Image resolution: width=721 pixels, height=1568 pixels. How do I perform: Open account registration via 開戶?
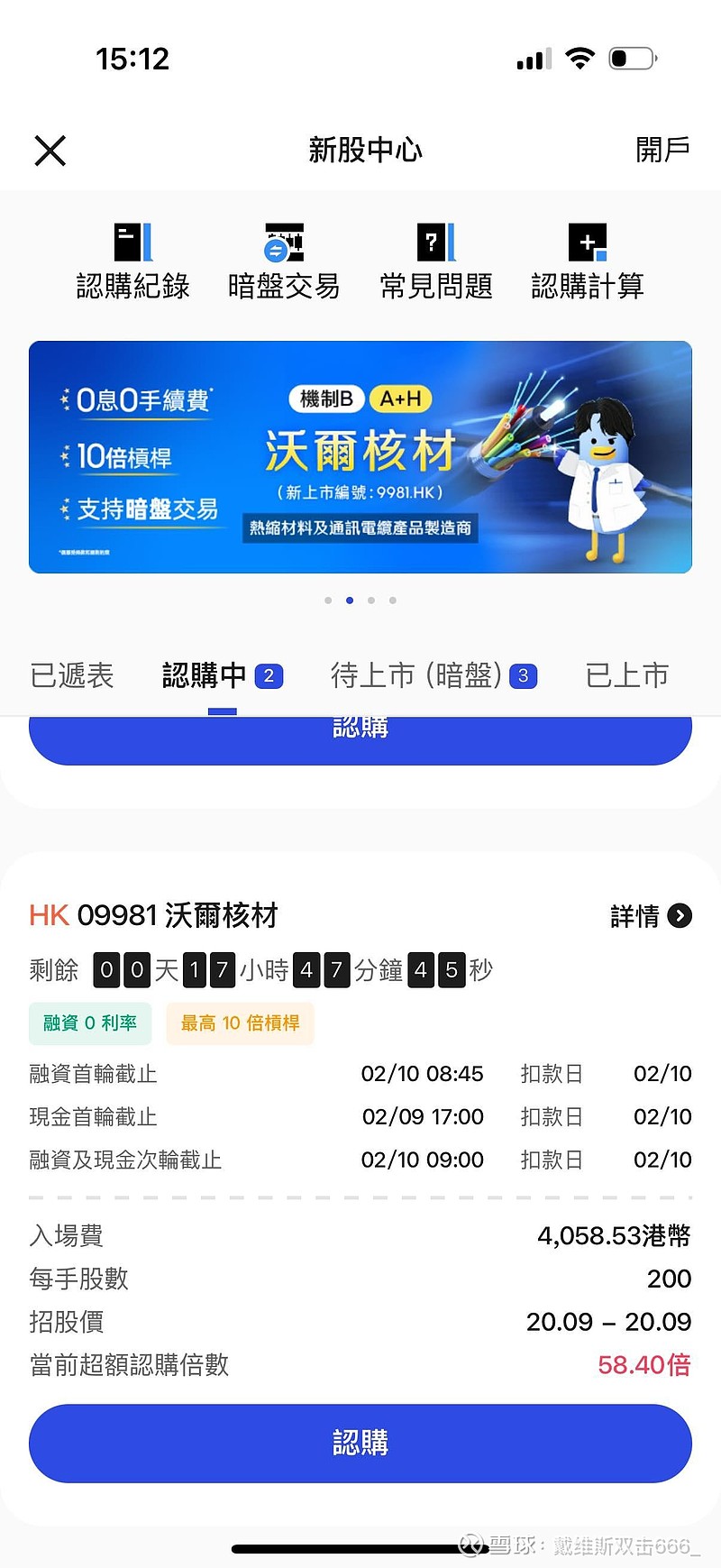tap(662, 150)
